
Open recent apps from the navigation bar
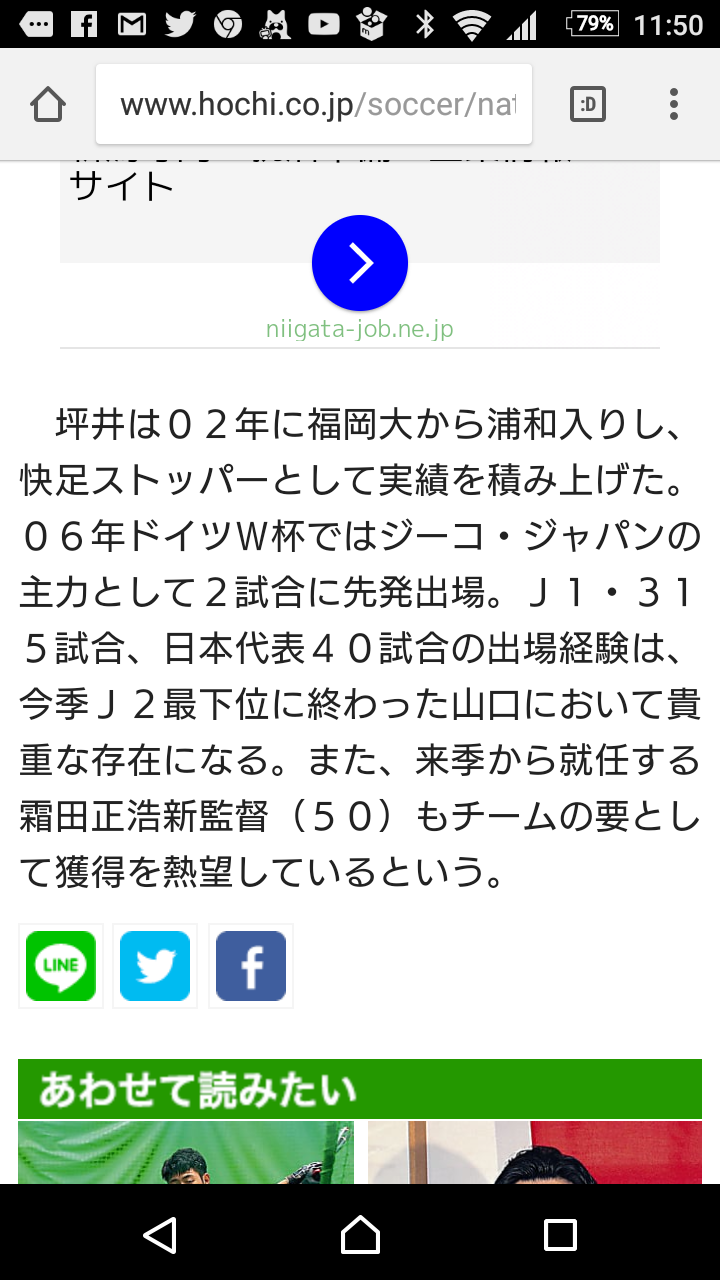(x=560, y=1234)
